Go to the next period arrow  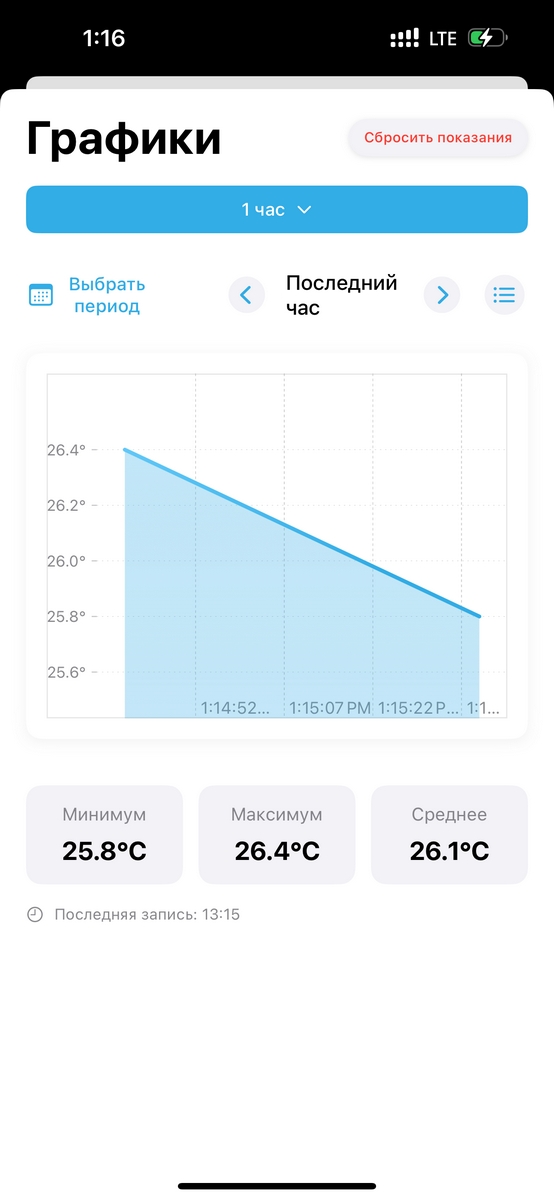(x=442, y=295)
